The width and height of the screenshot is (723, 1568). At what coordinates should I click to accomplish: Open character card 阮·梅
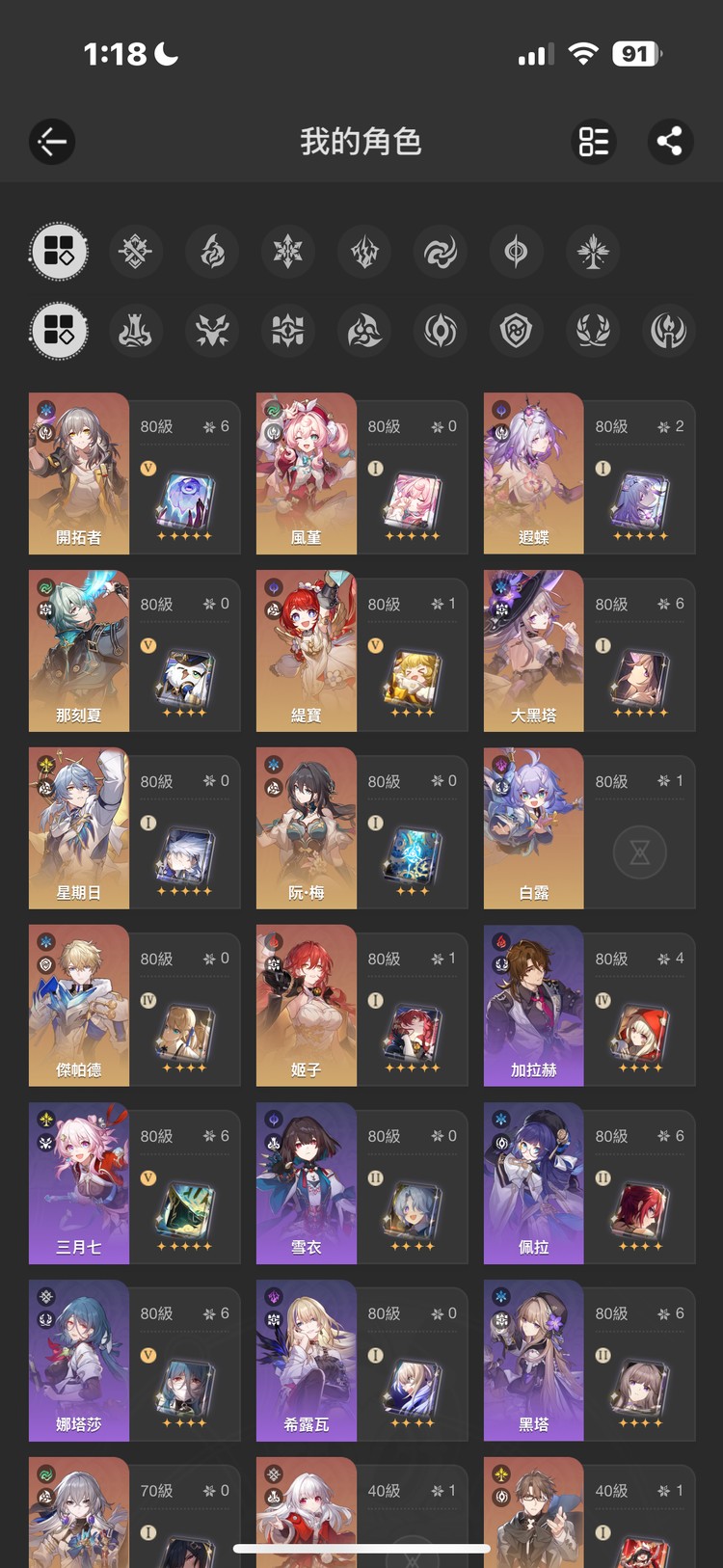tap(361, 828)
